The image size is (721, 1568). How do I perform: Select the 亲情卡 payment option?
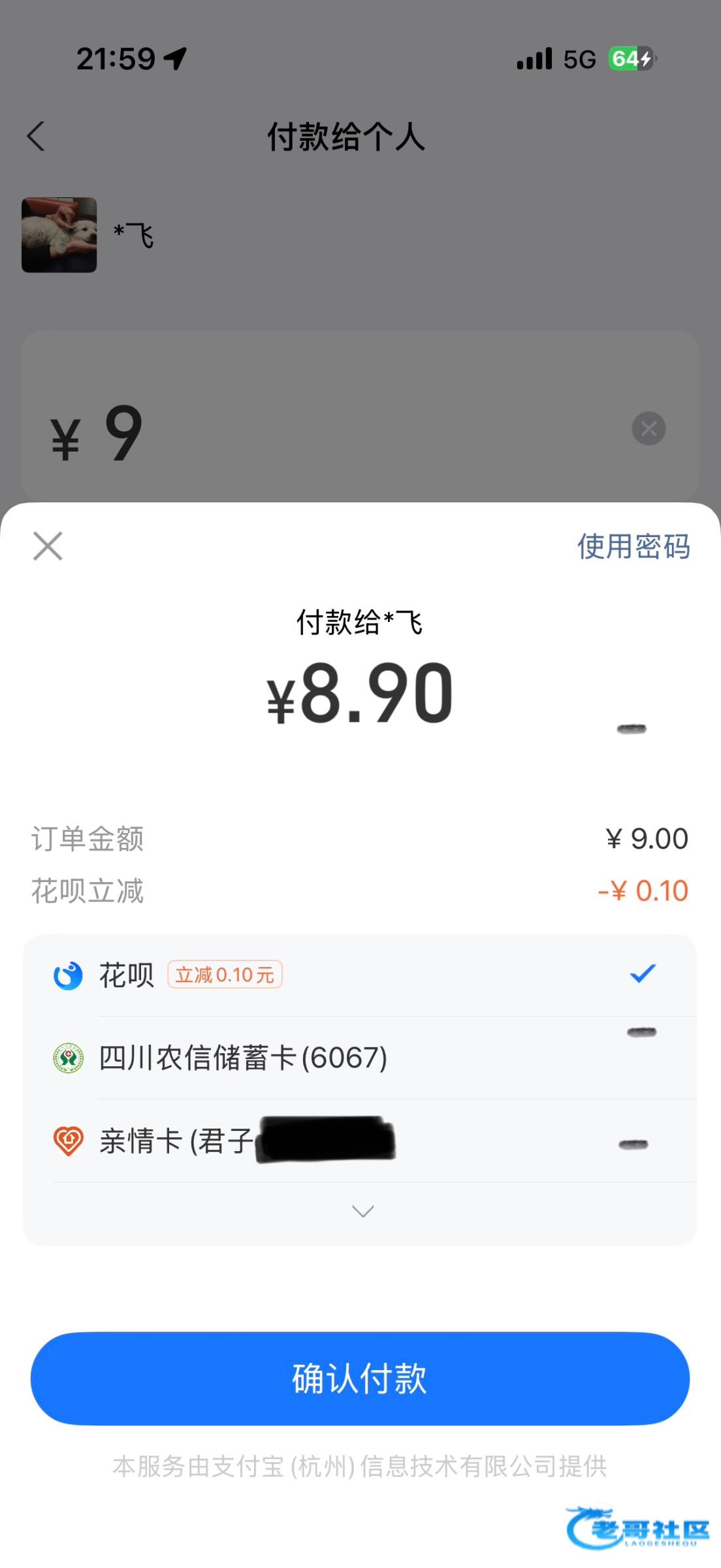click(359, 1141)
